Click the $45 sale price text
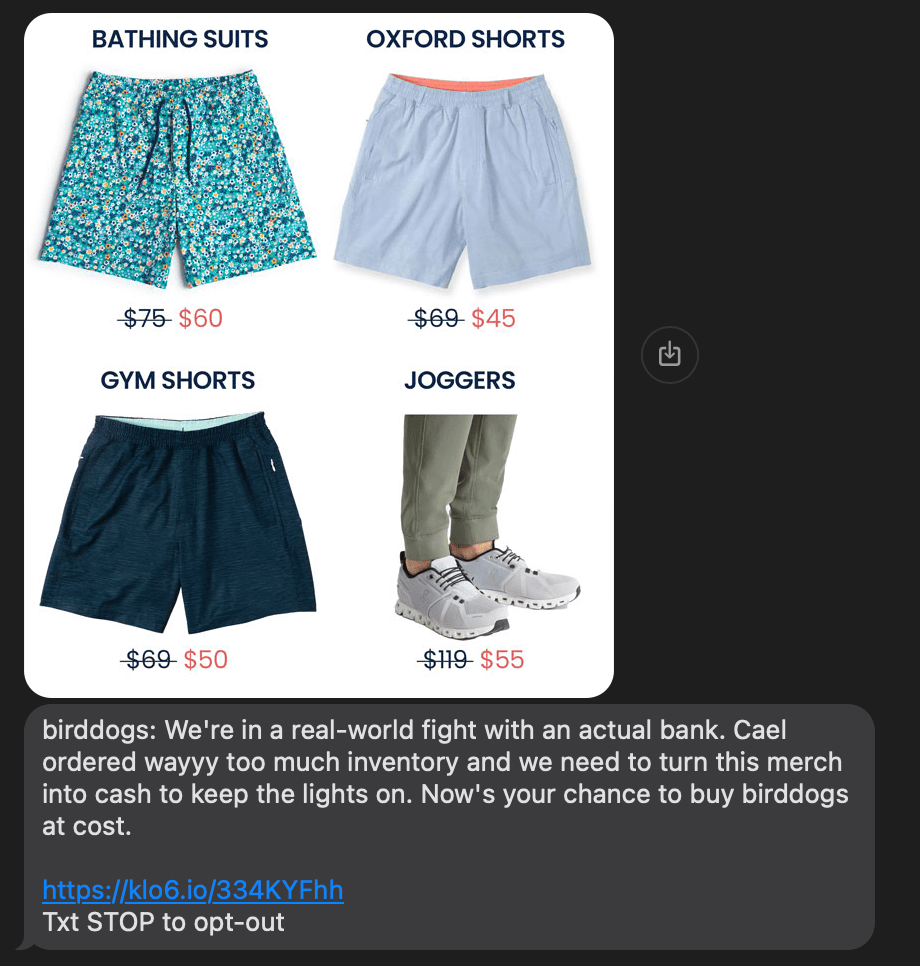 (491, 319)
